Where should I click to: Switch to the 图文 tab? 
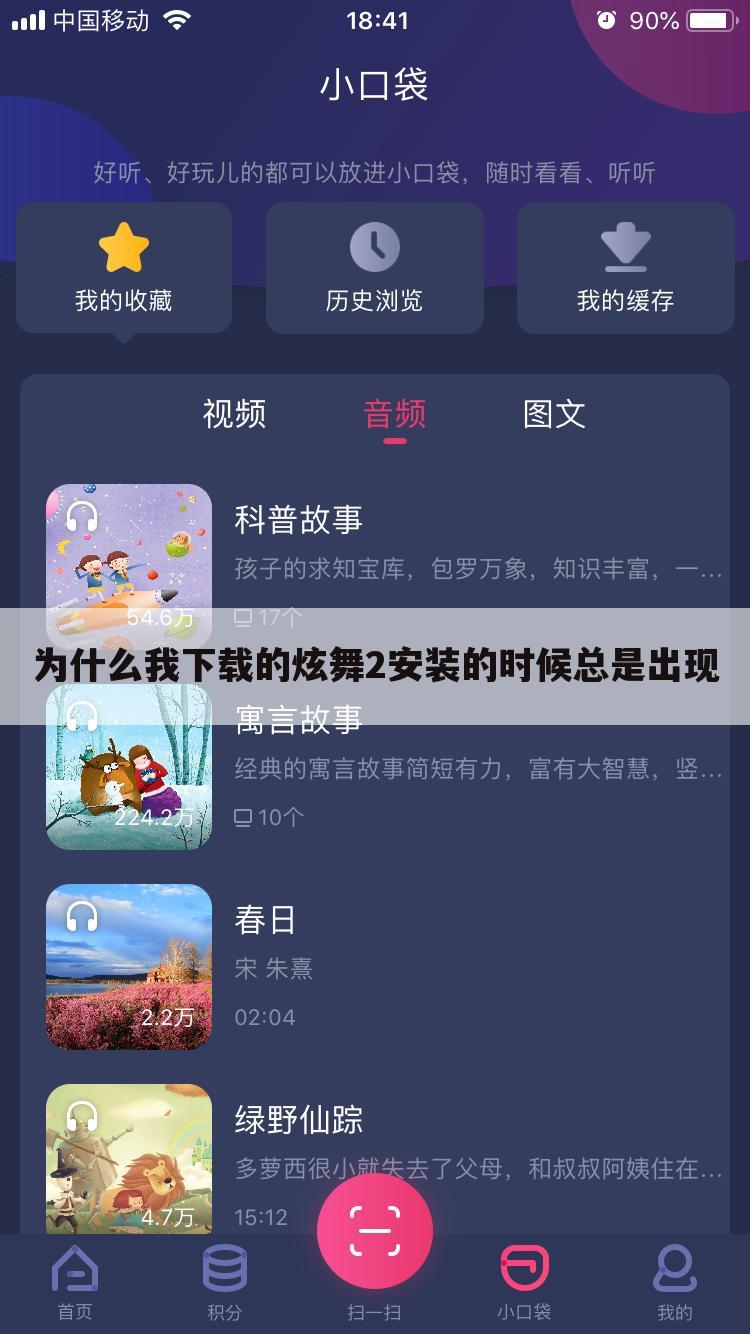[x=554, y=413]
